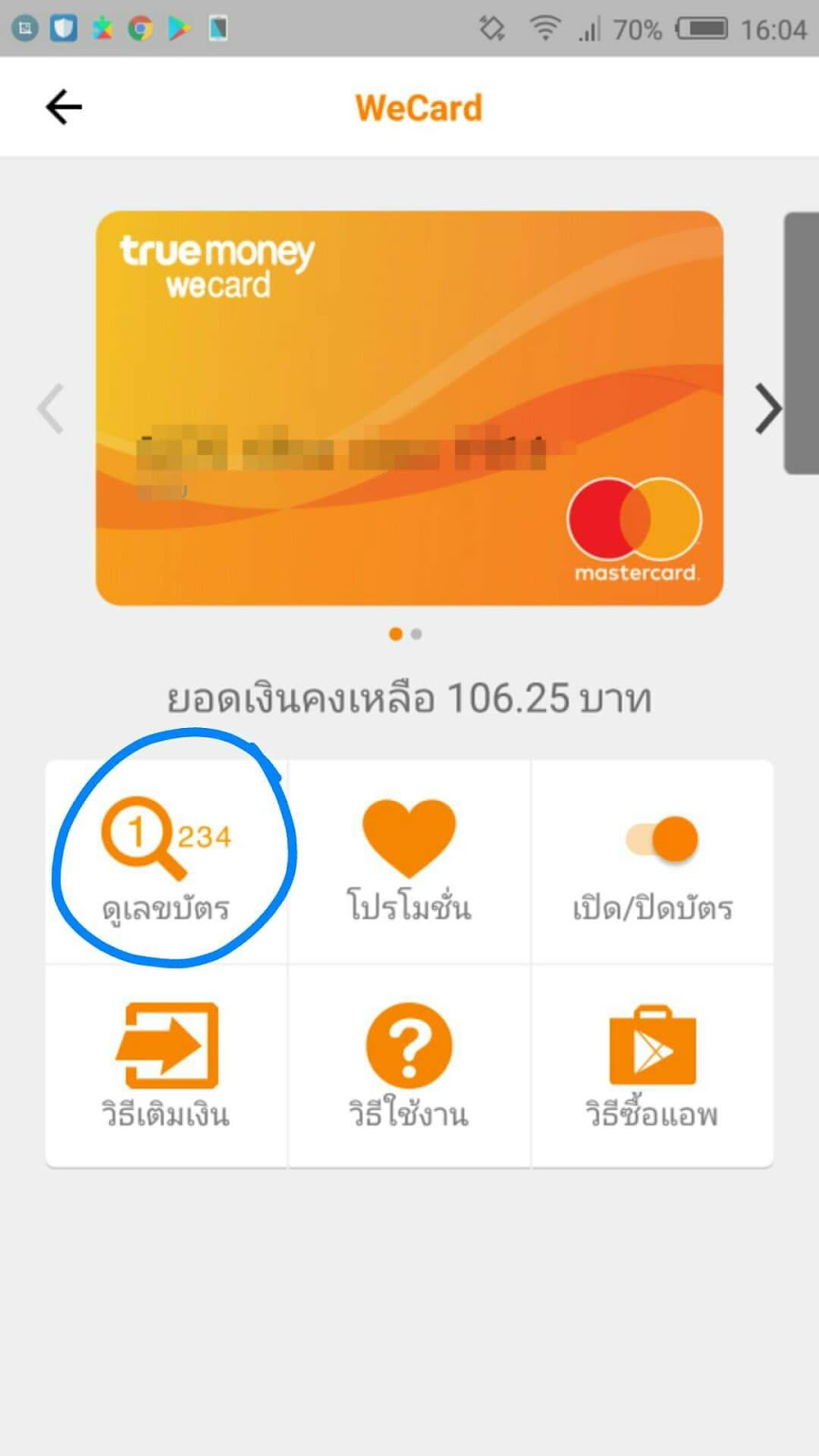Tap the วิธีเติมเงิน top-up arrow icon
819x1456 pixels.
(x=167, y=1046)
